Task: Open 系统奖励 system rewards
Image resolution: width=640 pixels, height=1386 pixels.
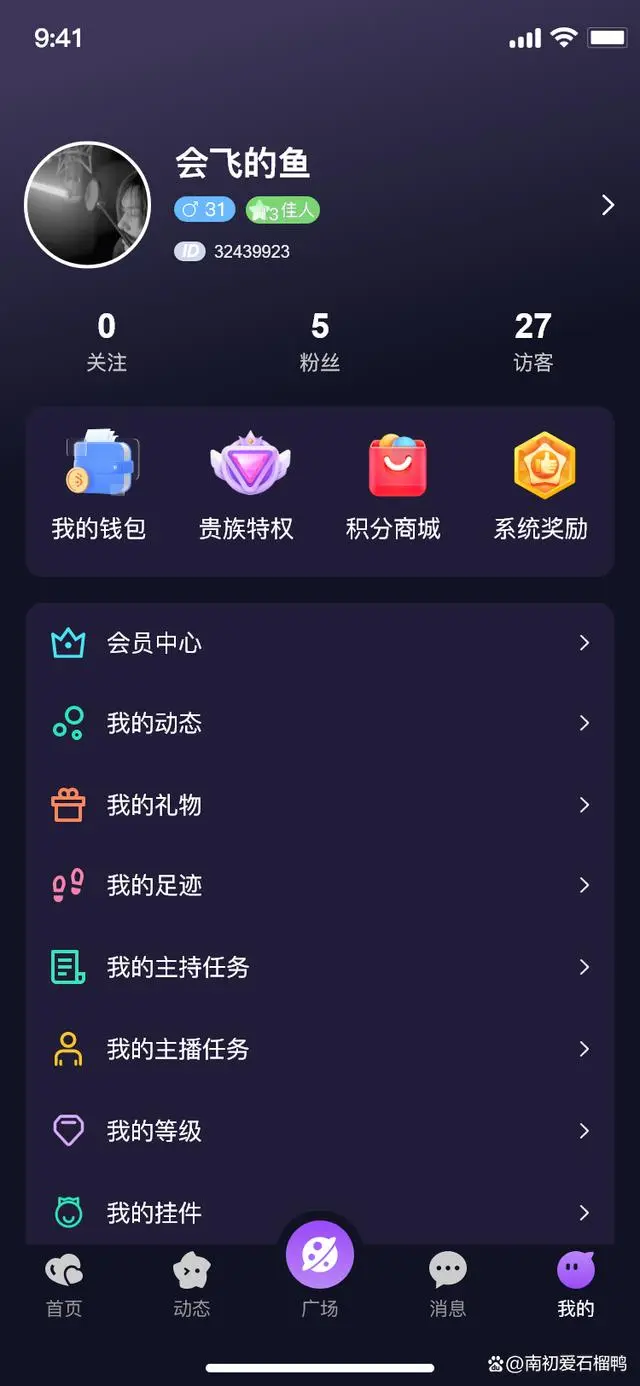Action: pyautogui.click(x=541, y=487)
